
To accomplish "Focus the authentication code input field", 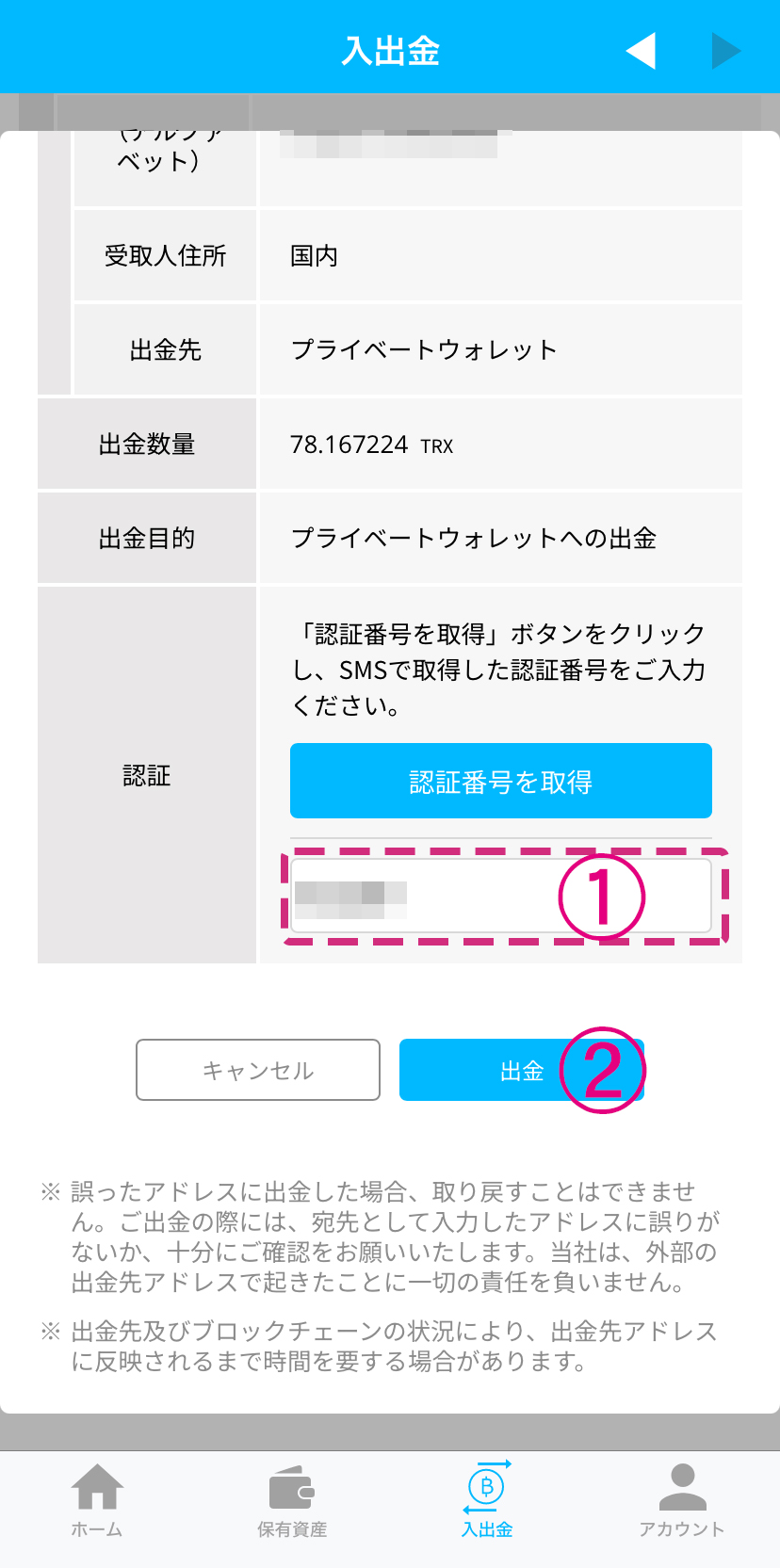I will 471,896.
